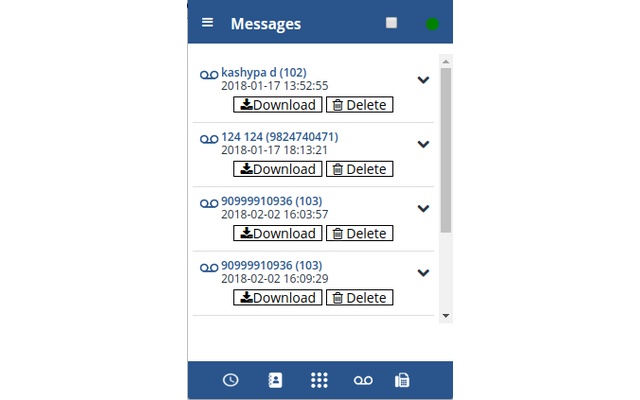Screen dimensions: 640x400
Task: Expand the 2018-02-02 16:09:29 message
Action: (423, 273)
